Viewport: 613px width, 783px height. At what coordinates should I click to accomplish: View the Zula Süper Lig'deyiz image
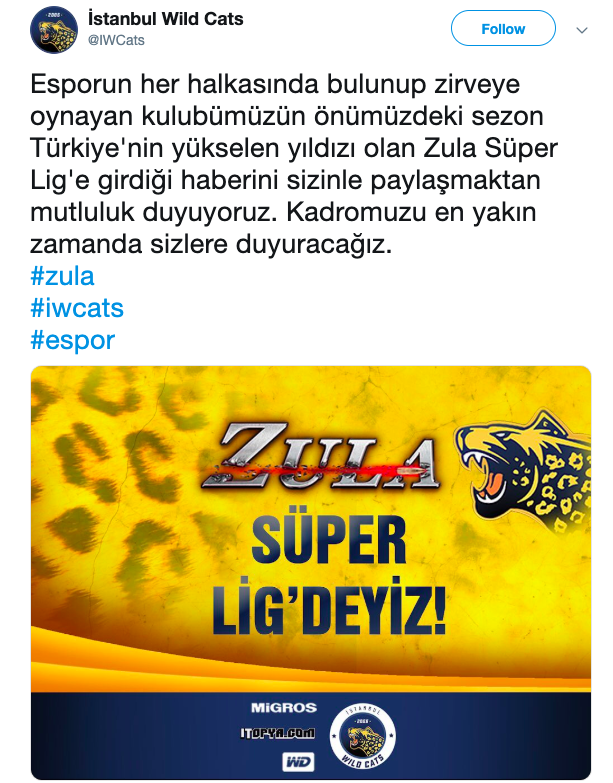pyautogui.click(x=311, y=572)
